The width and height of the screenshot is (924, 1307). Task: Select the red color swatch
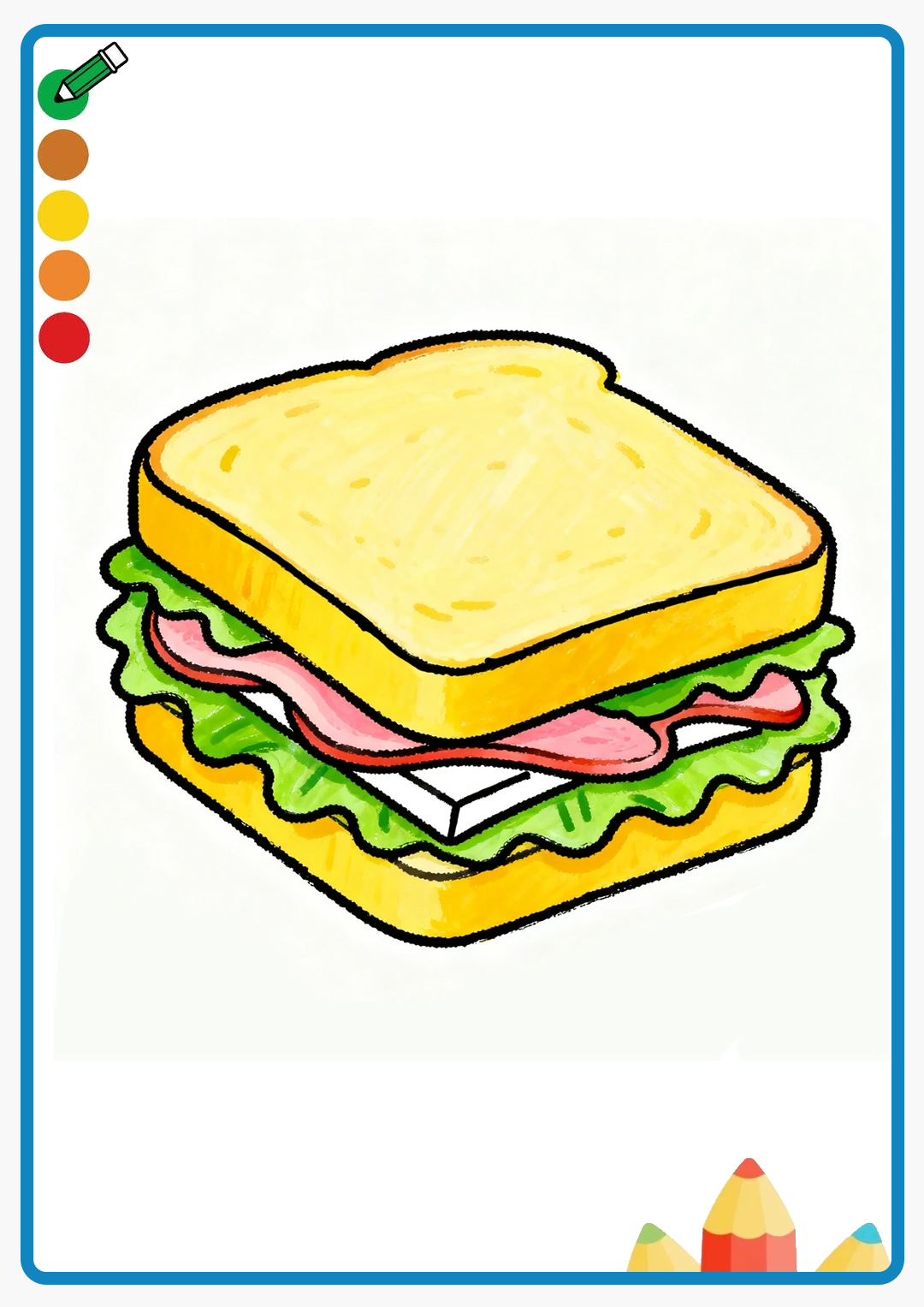(x=64, y=337)
